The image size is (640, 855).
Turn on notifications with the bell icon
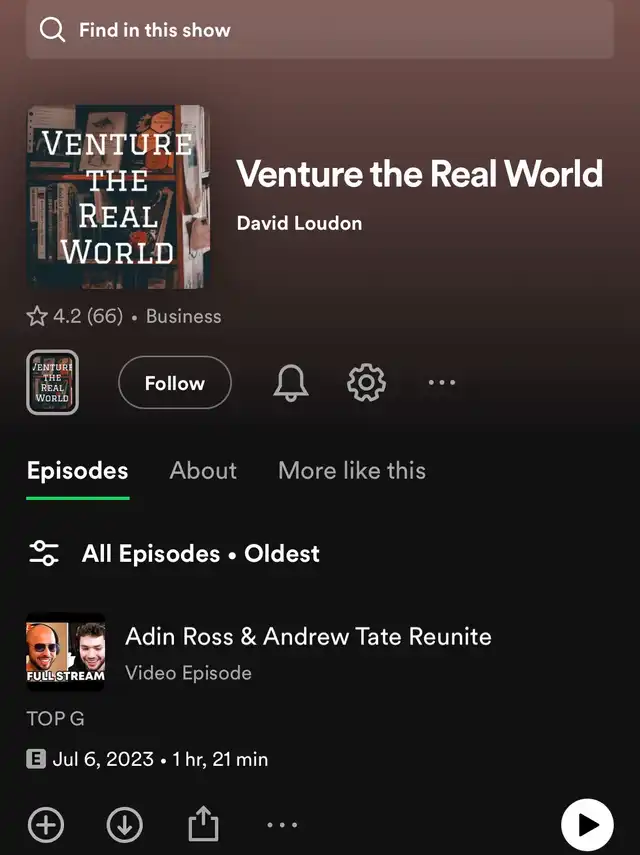click(291, 383)
